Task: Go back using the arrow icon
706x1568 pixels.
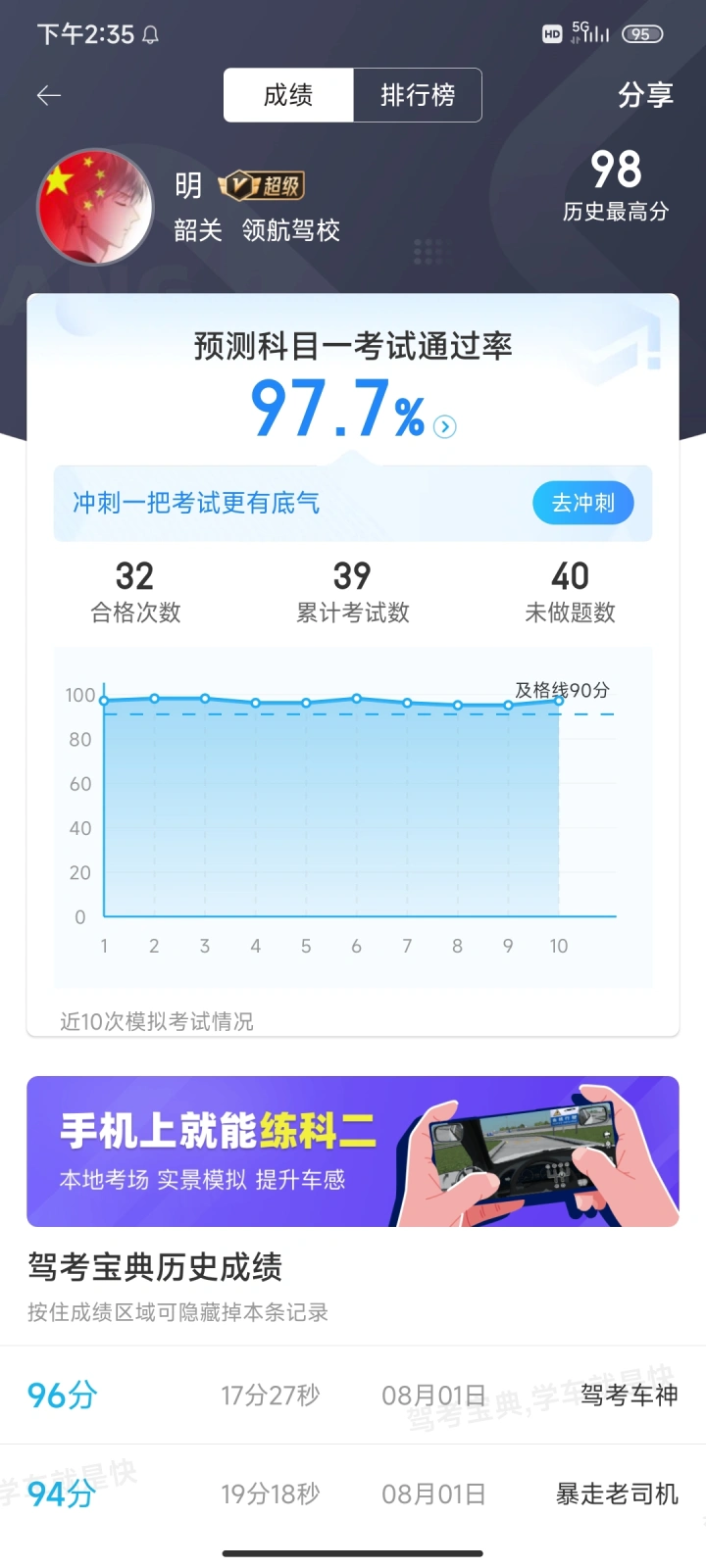Action: pos(49,95)
